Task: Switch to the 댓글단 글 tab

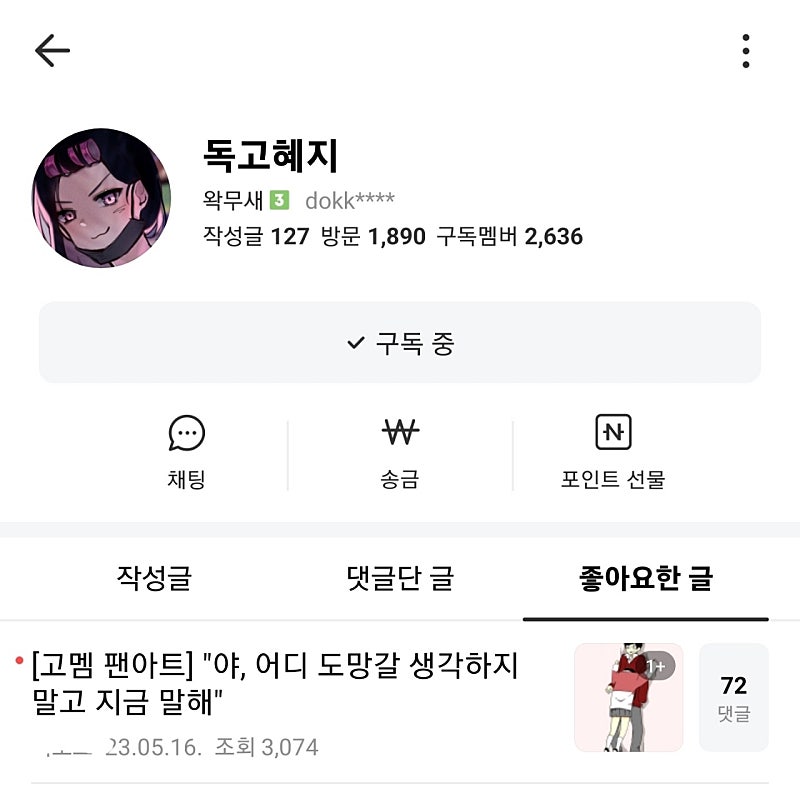Action: click(400, 578)
